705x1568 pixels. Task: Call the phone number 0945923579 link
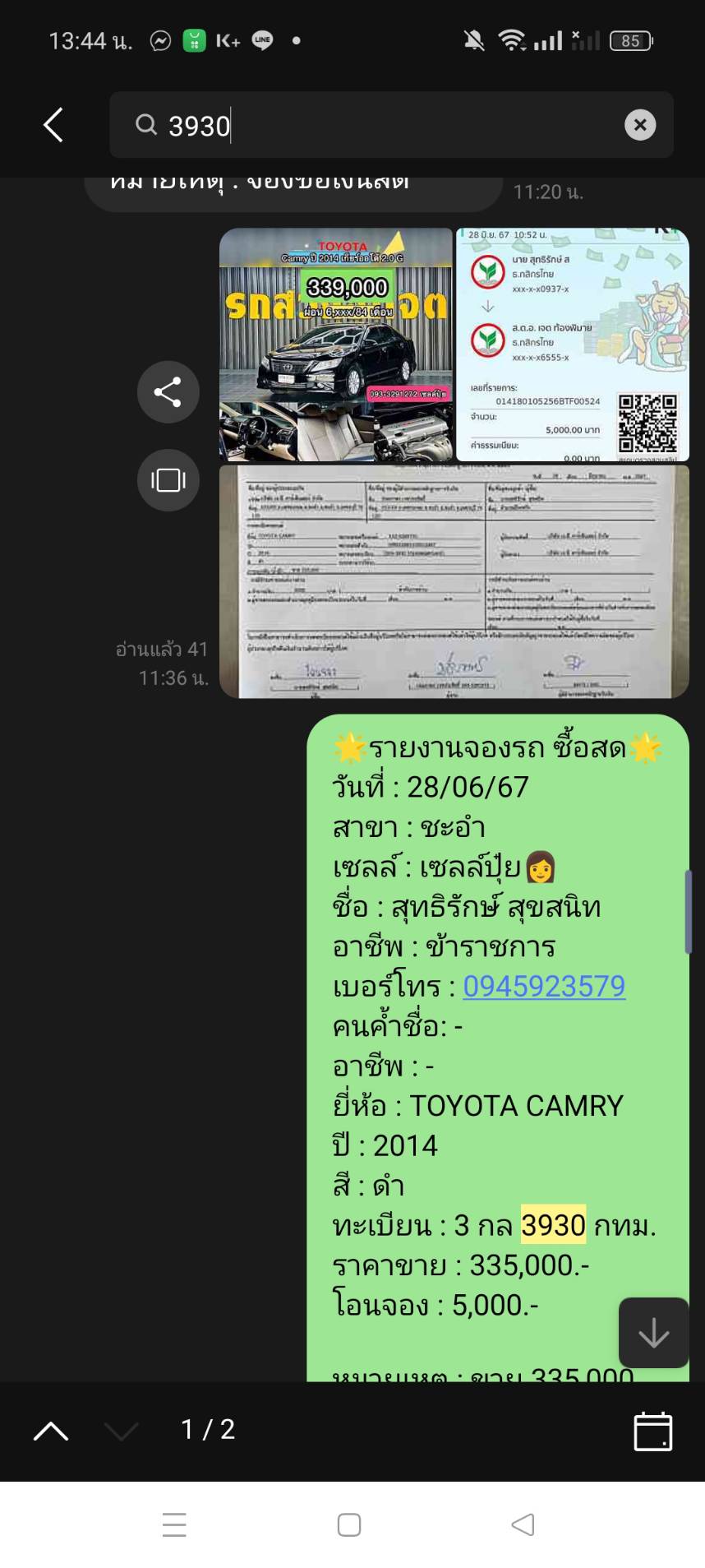[544, 986]
